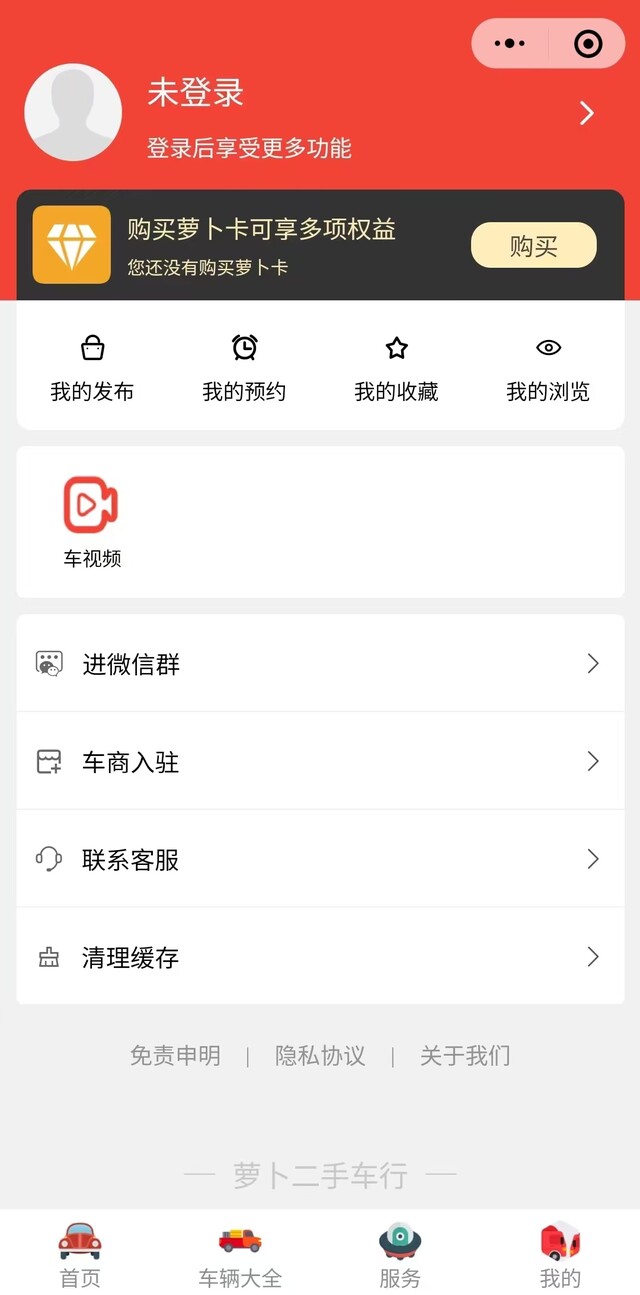Open 我的发布

[92, 370]
